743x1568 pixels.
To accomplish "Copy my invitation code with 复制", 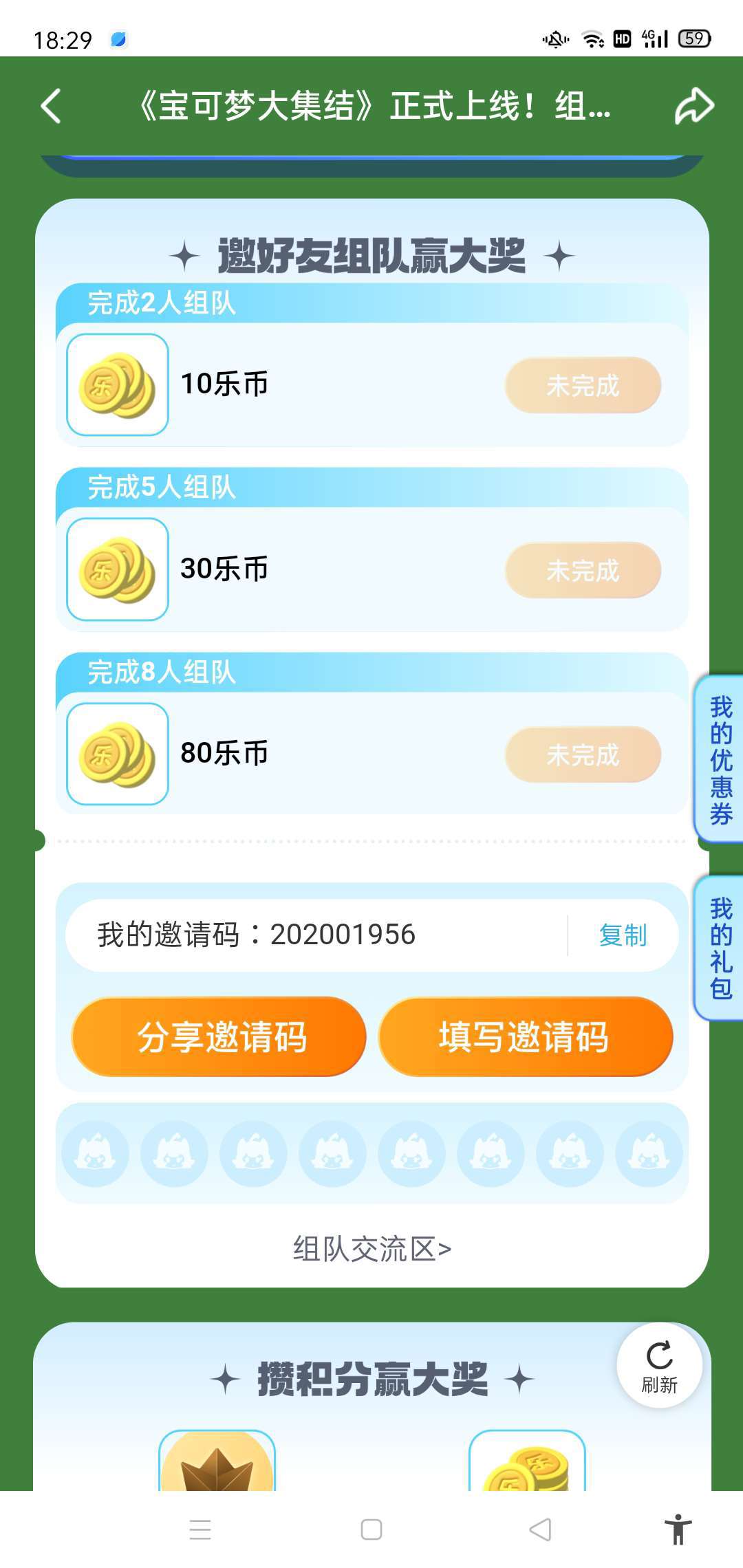I will point(623,935).
